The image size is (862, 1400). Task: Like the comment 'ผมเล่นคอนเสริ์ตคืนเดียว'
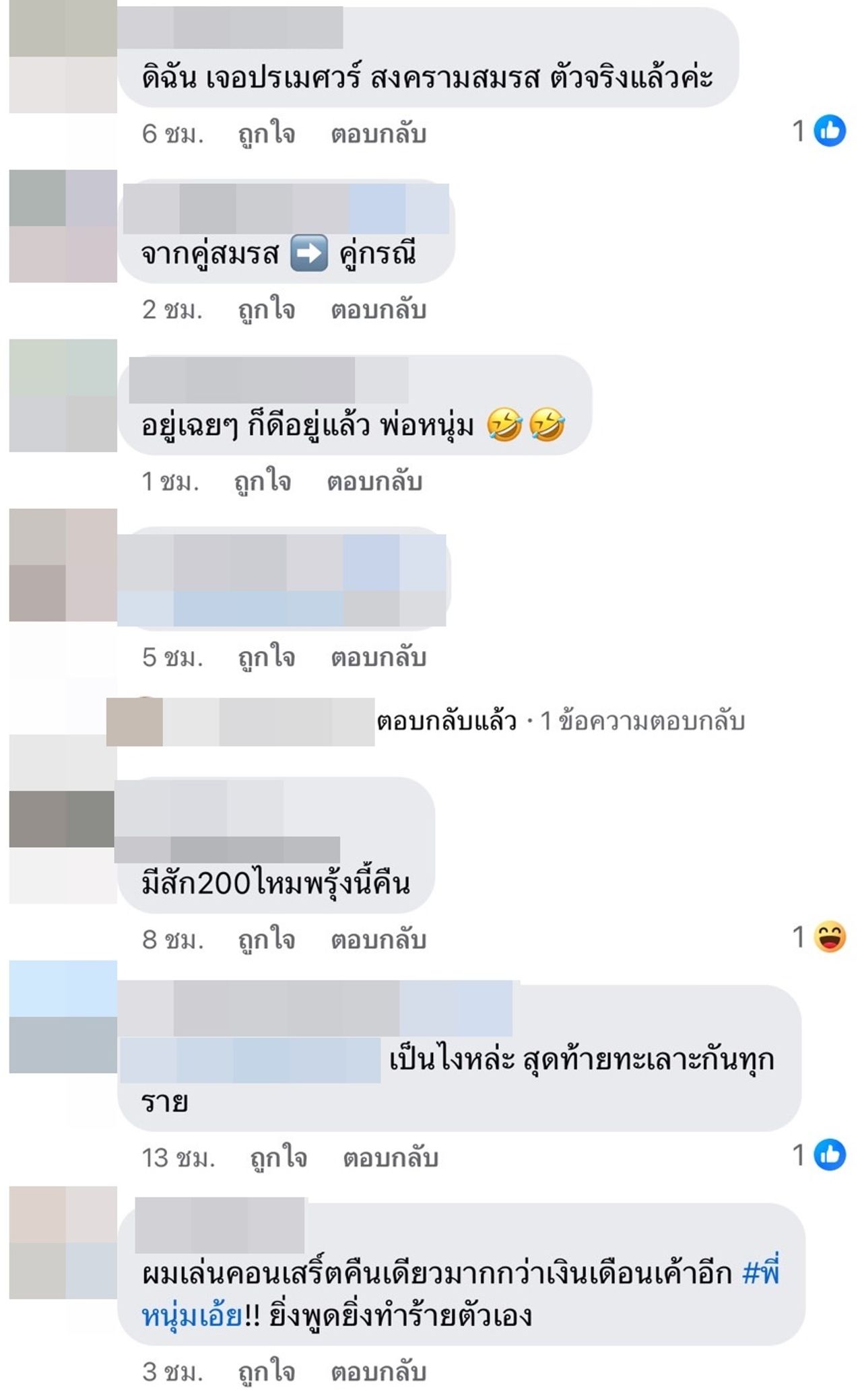[267, 1372]
